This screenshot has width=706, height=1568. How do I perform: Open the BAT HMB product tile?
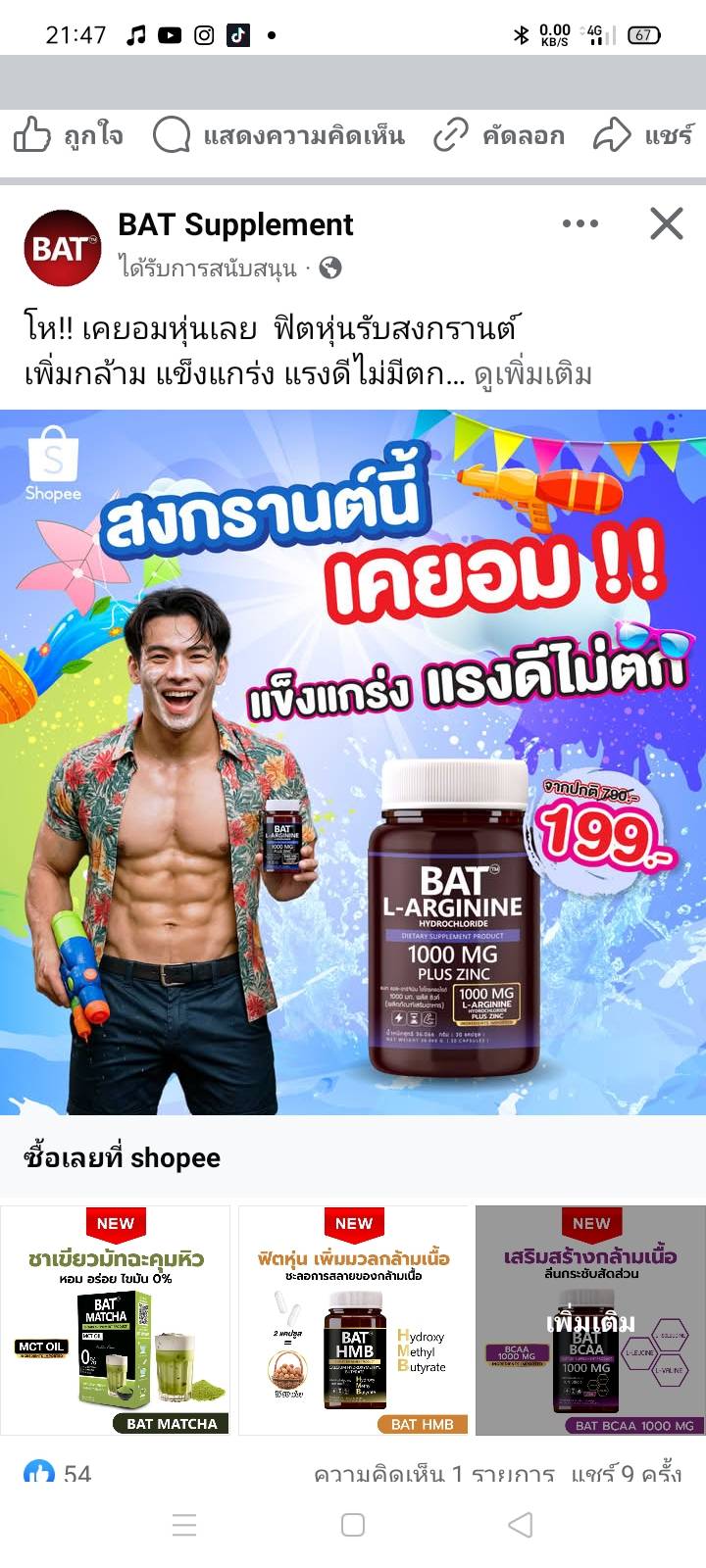354,1320
